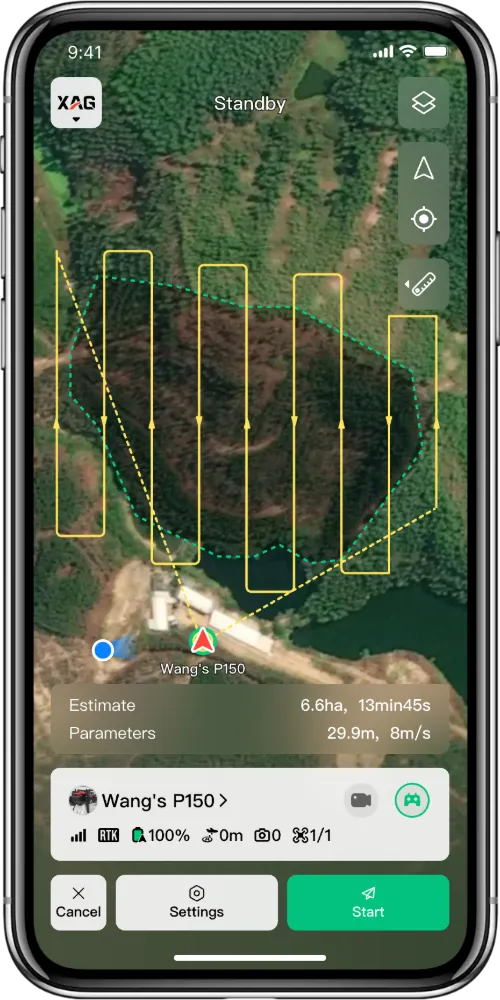
Task: Cancel the current operation
Action: [78, 902]
